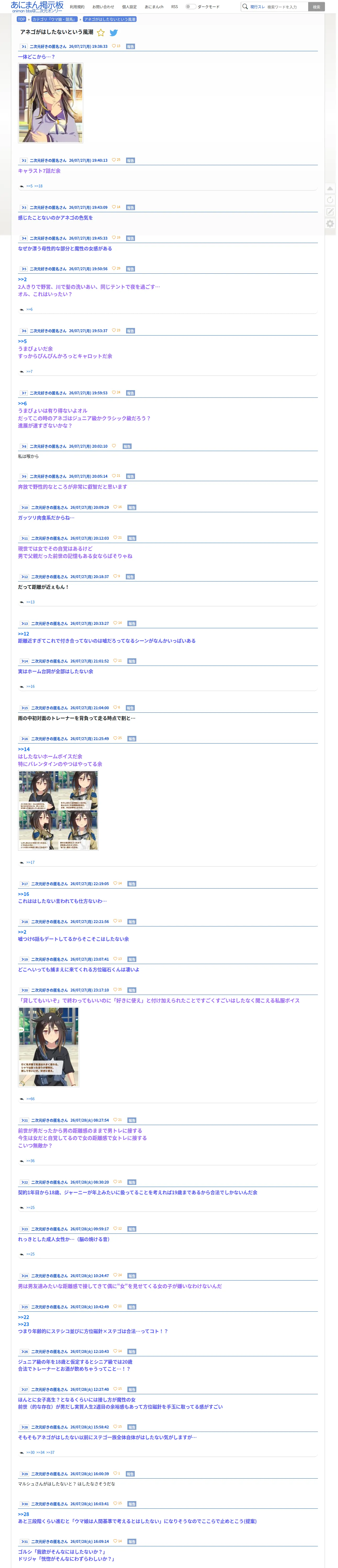The width and height of the screenshot is (338, 1568).
Task: Like post 1 with the heart icon
Action: [x=114, y=46]
